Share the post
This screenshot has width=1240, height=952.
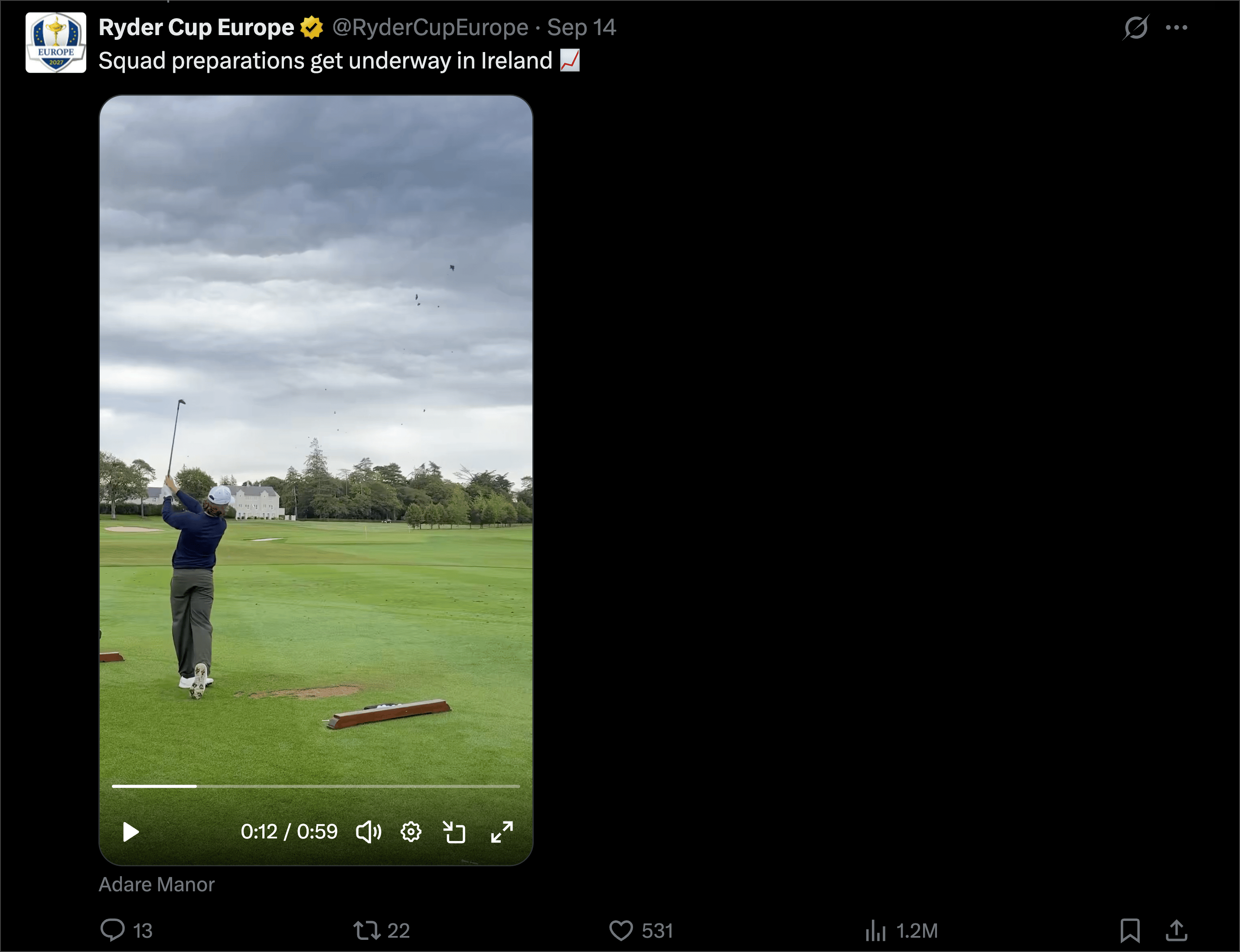click(x=1177, y=930)
